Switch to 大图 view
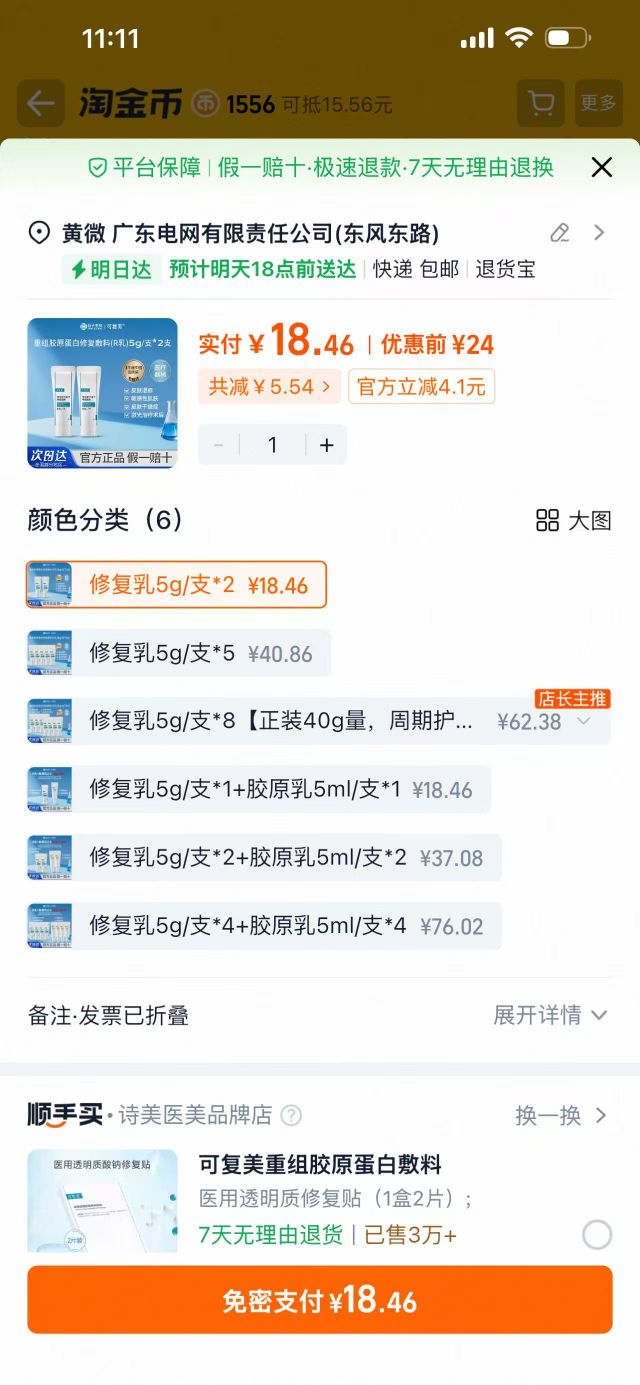The image size is (640, 1385). point(574,520)
